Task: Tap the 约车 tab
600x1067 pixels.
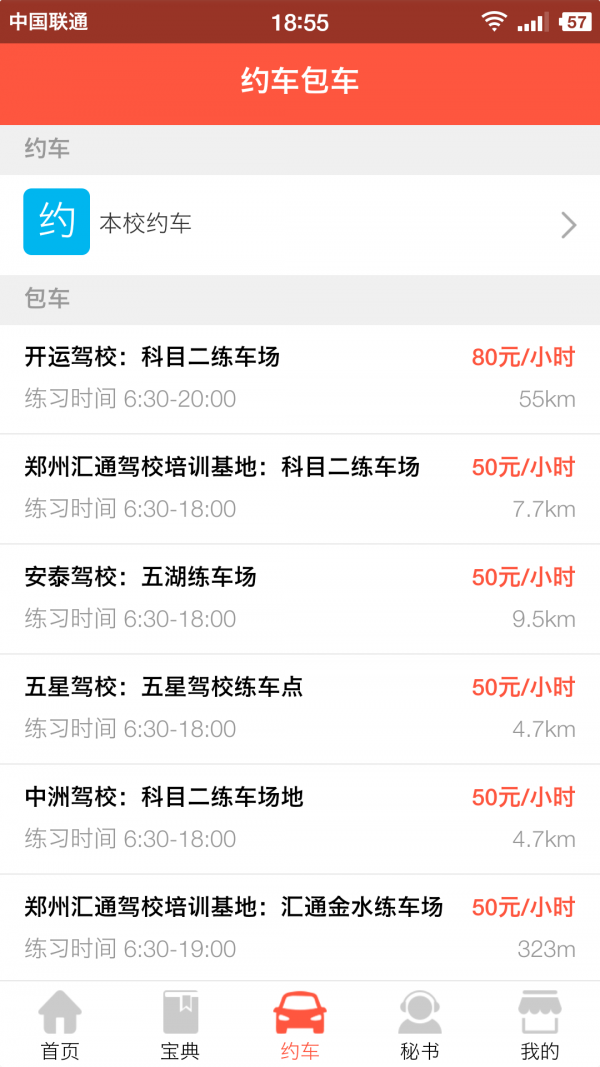Action: coord(300,1025)
